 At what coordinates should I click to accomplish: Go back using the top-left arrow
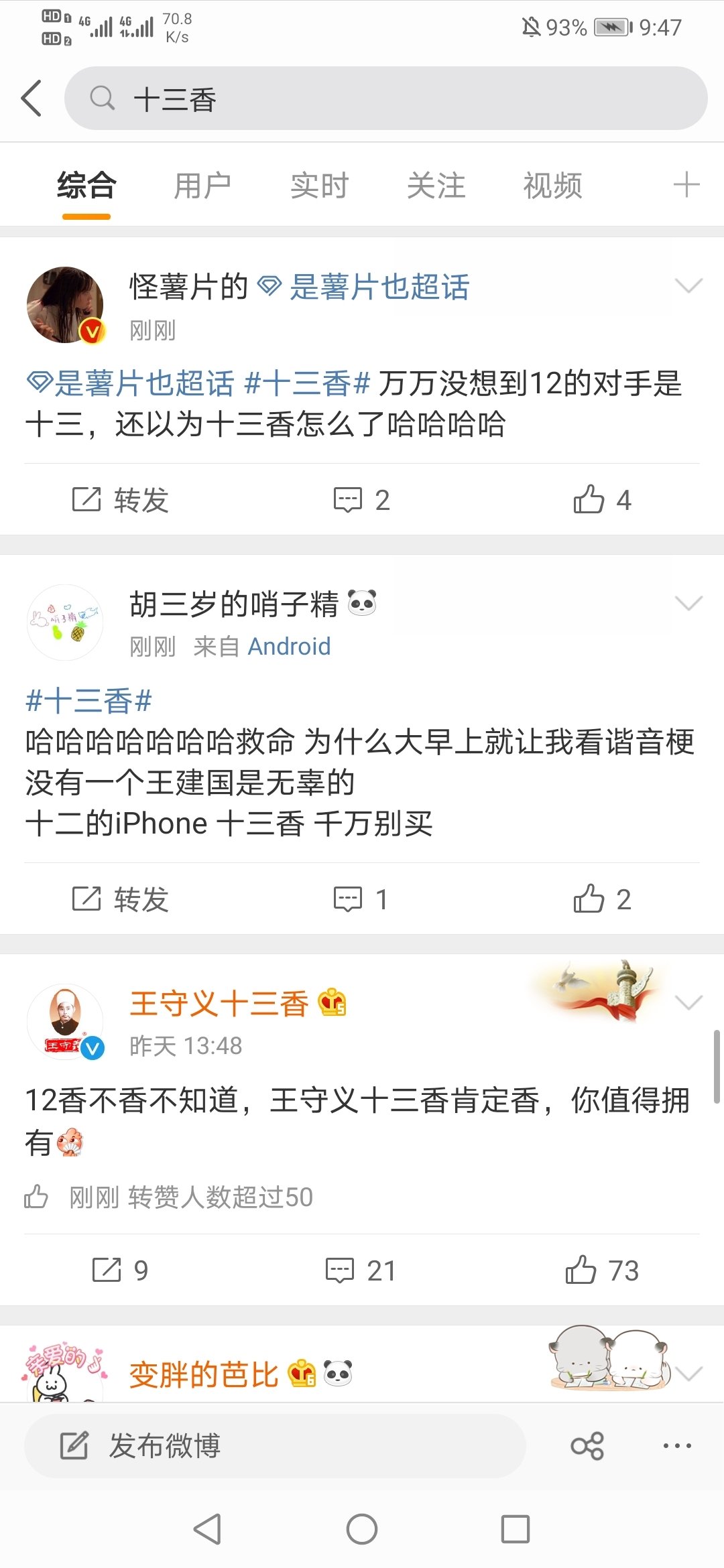32,99
